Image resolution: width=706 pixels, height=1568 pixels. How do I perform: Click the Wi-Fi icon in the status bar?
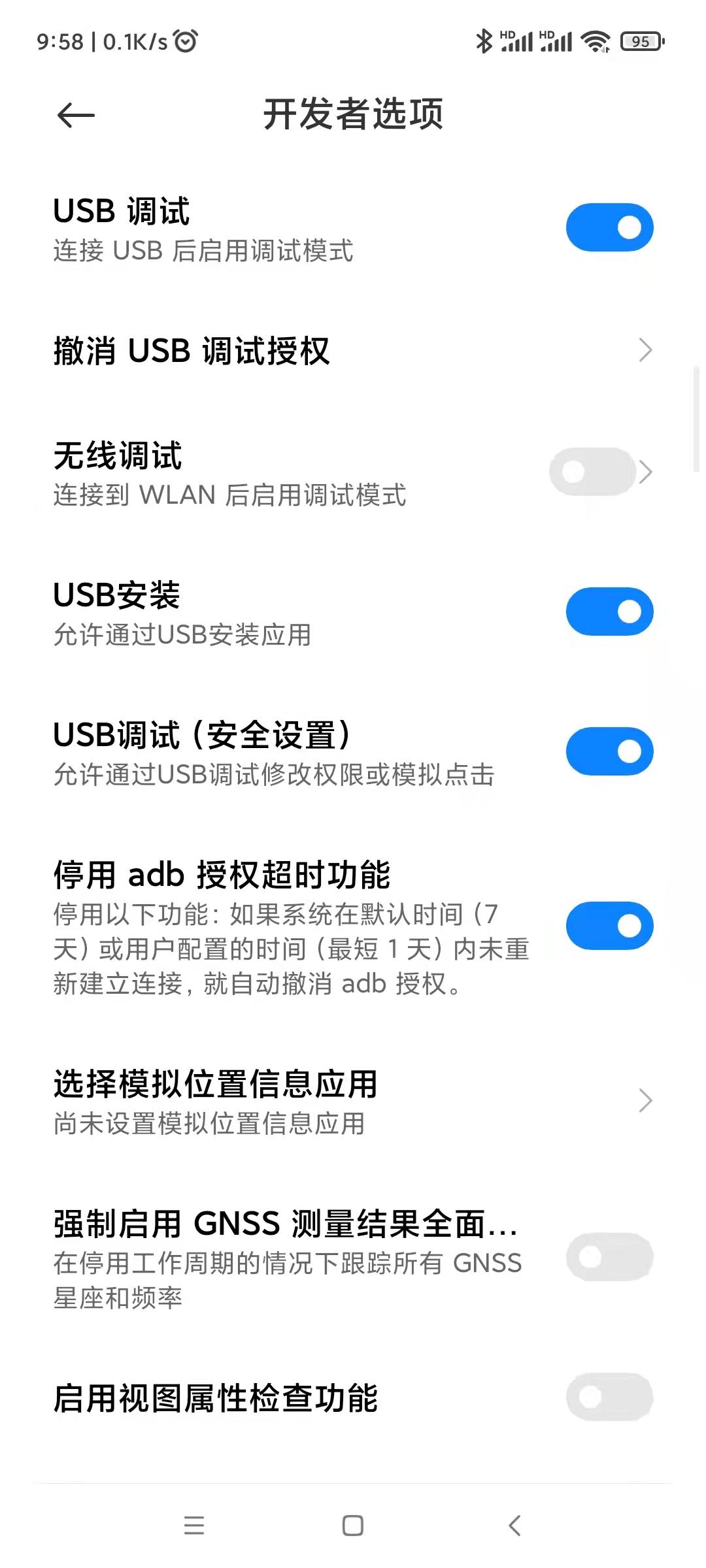pyautogui.click(x=594, y=41)
